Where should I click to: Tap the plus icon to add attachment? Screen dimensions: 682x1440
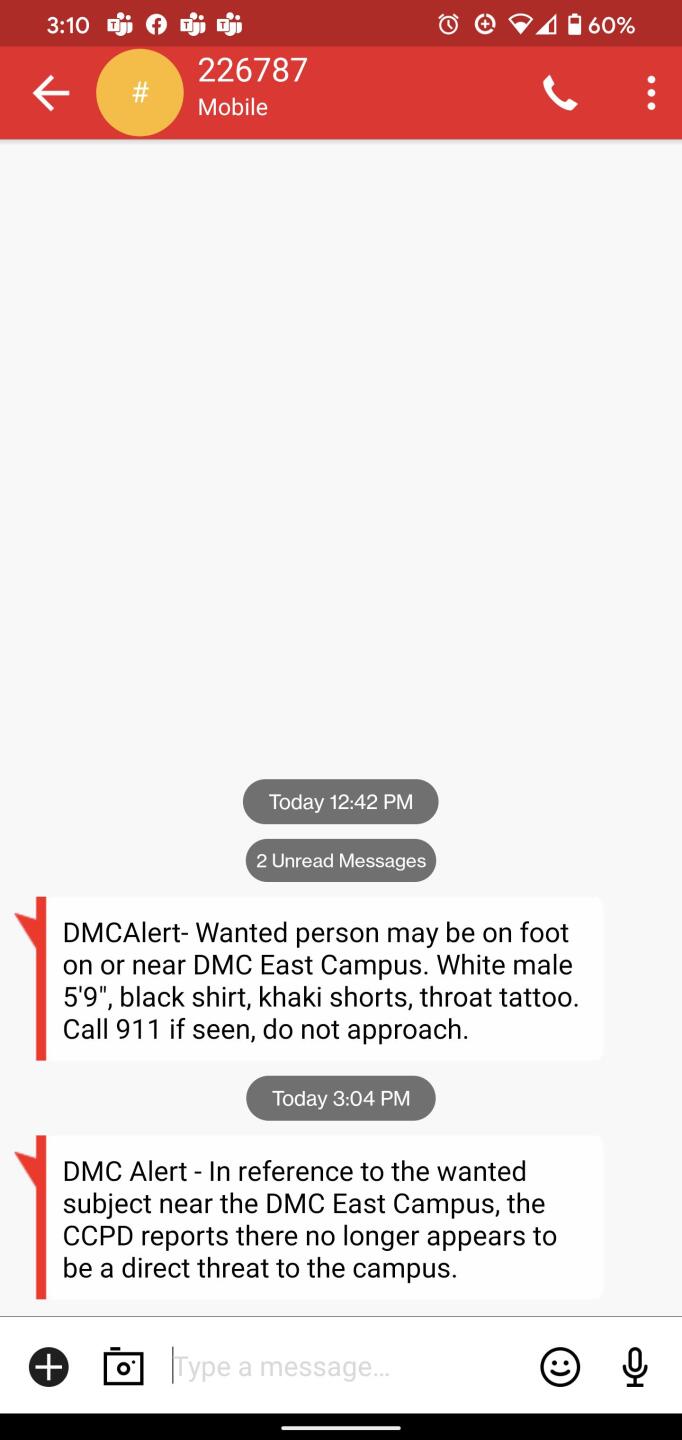(49, 1366)
